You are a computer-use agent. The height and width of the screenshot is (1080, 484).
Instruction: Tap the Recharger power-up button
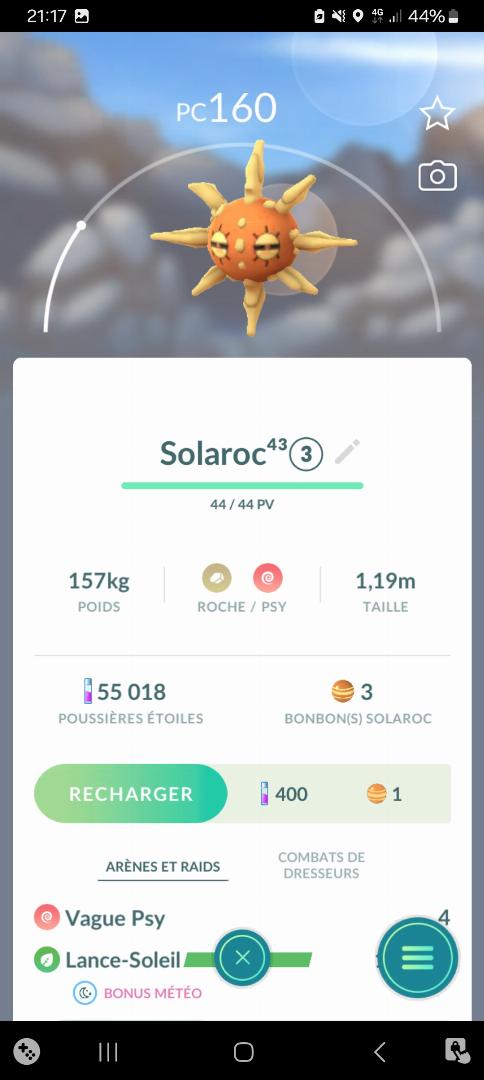click(131, 793)
